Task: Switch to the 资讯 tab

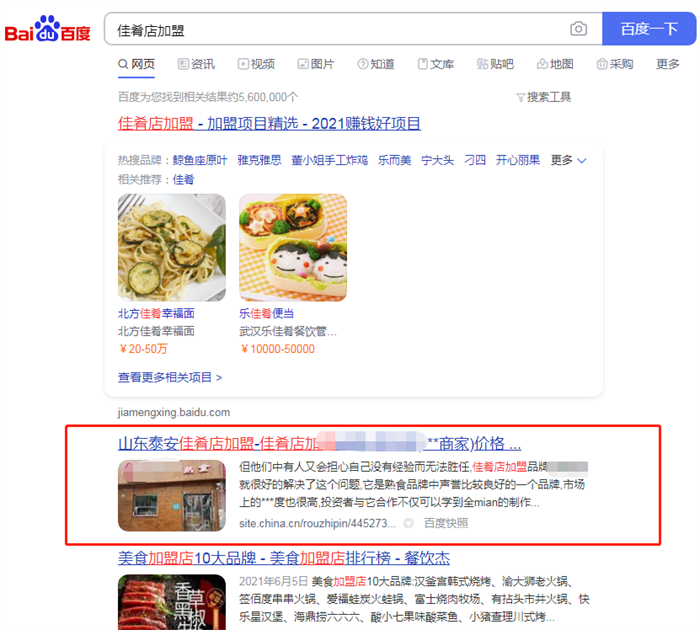Action: tap(196, 64)
